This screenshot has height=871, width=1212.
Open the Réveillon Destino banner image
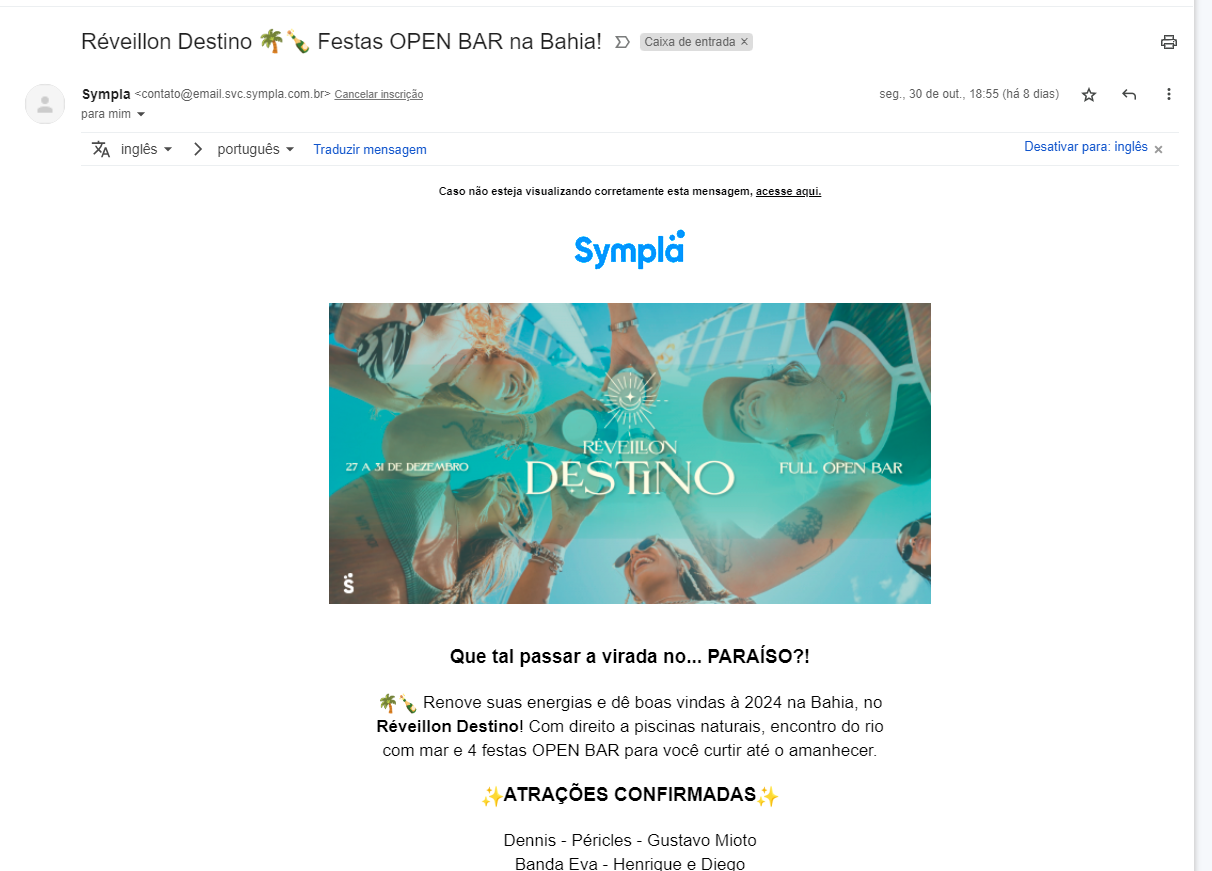click(629, 453)
